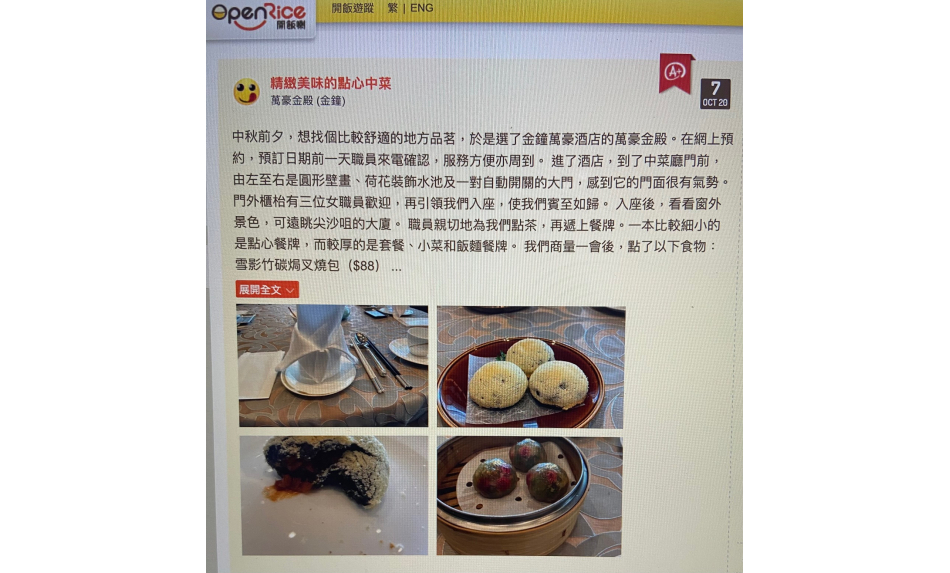Open photo of bitten charcoal bun

point(333,494)
